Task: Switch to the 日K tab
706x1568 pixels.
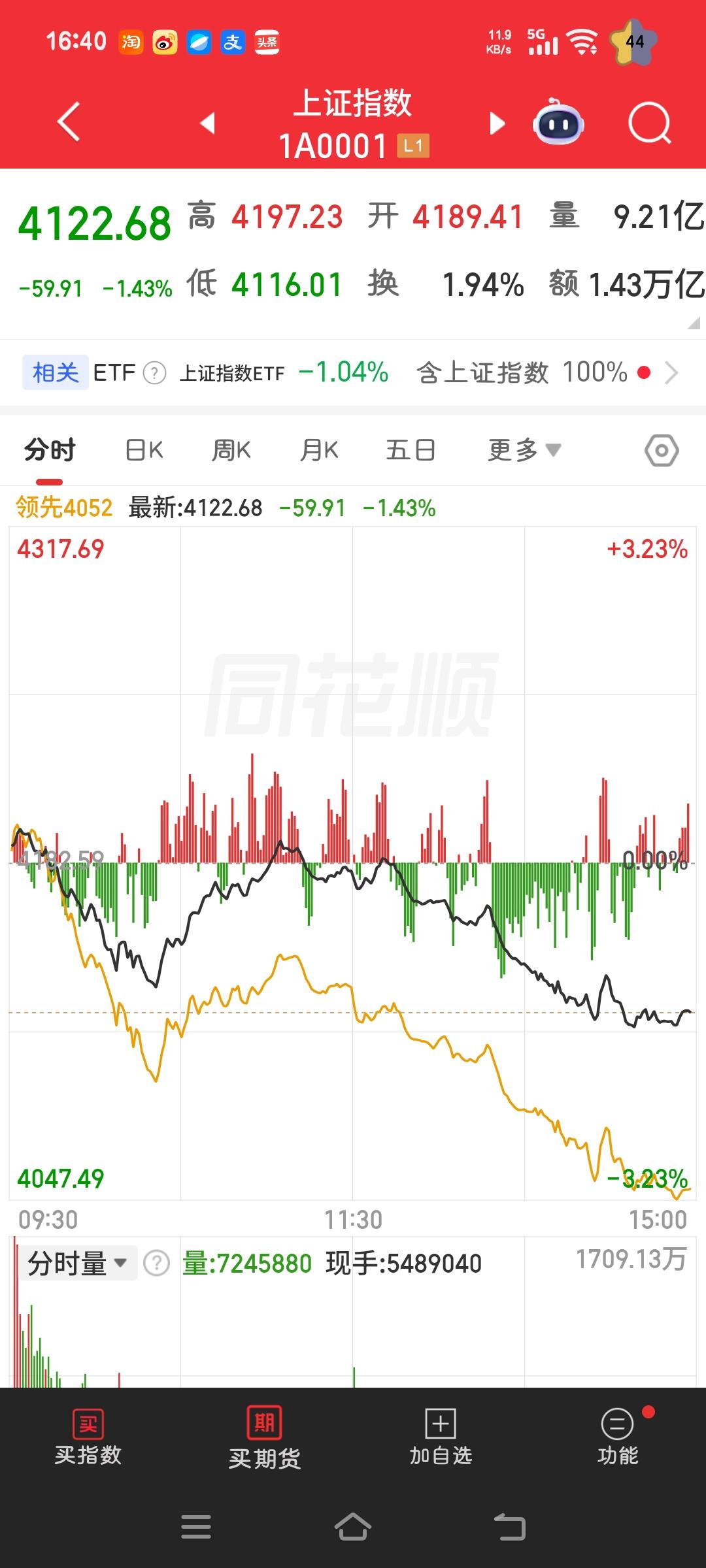Action: coord(143,449)
